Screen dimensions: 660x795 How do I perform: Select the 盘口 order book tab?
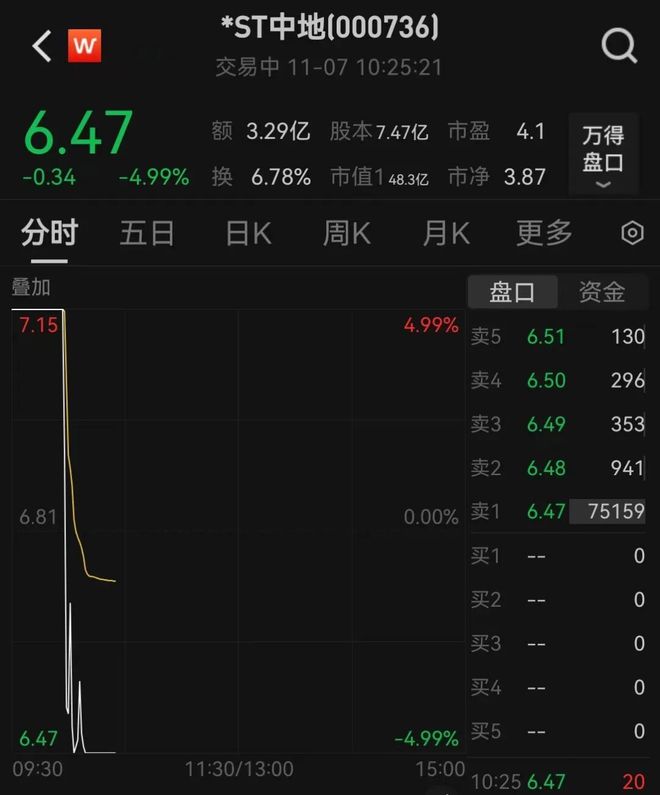[512, 292]
